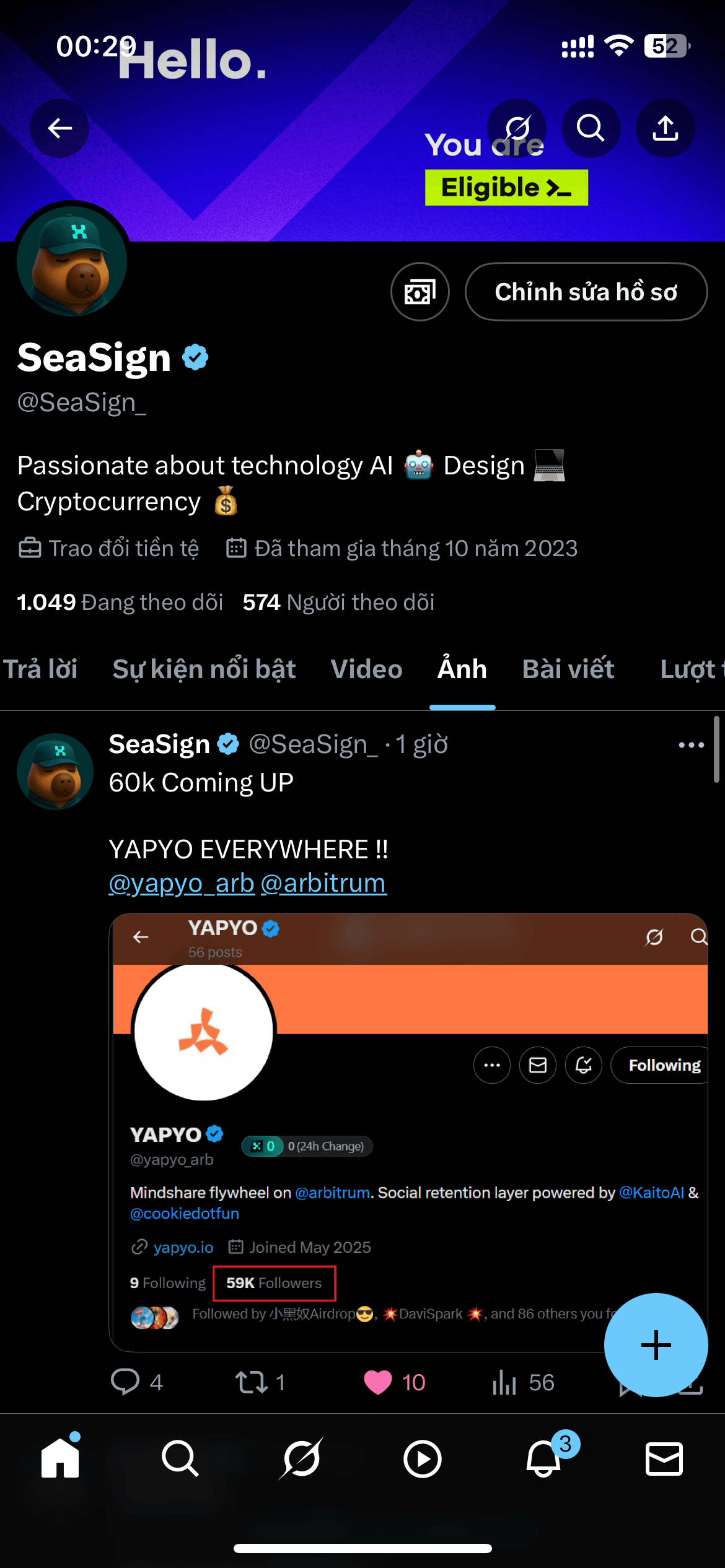This screenshot has width=725, height=1568.
Task: Open the money payments icon beside edit profile
Action: [420, 292]
